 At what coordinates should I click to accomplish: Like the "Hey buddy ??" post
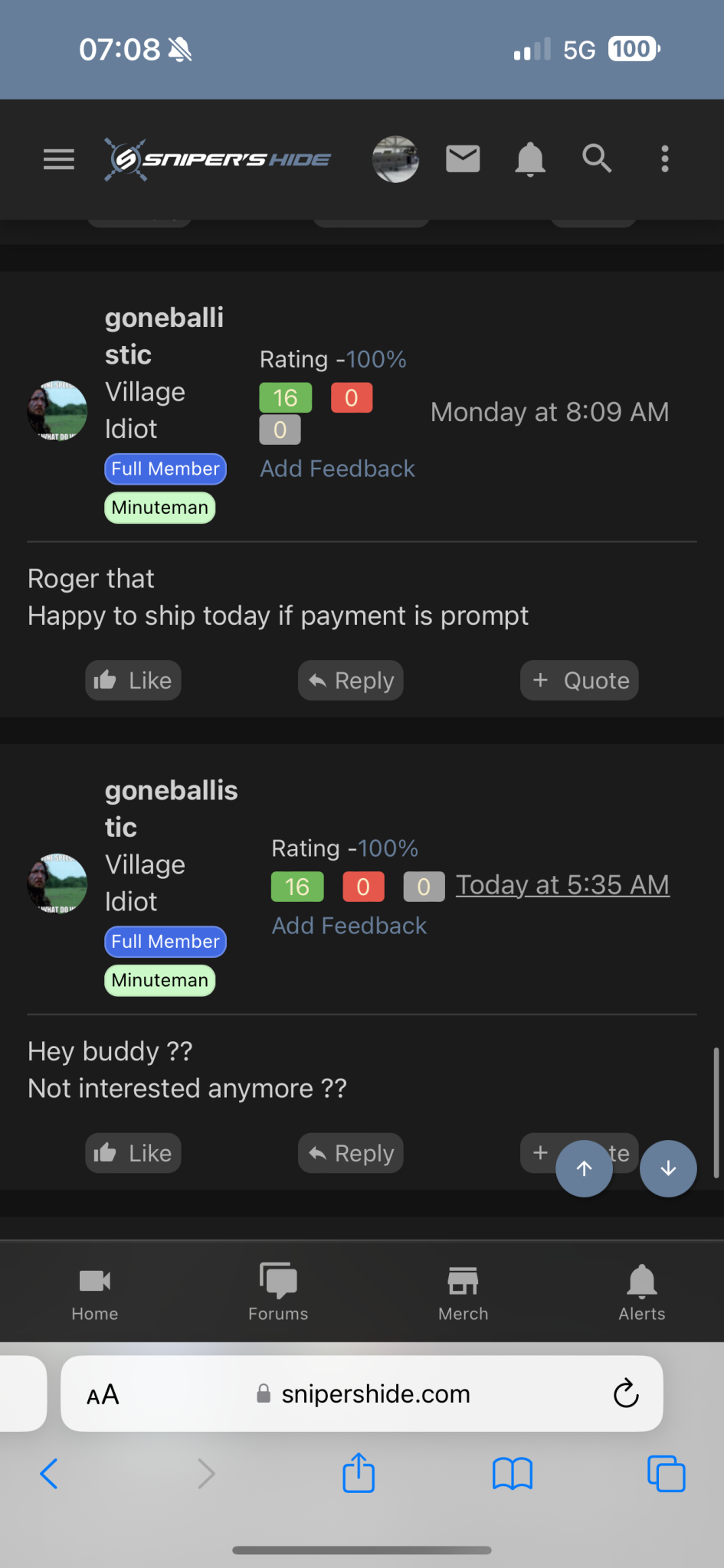click(x=133, y=1153)
